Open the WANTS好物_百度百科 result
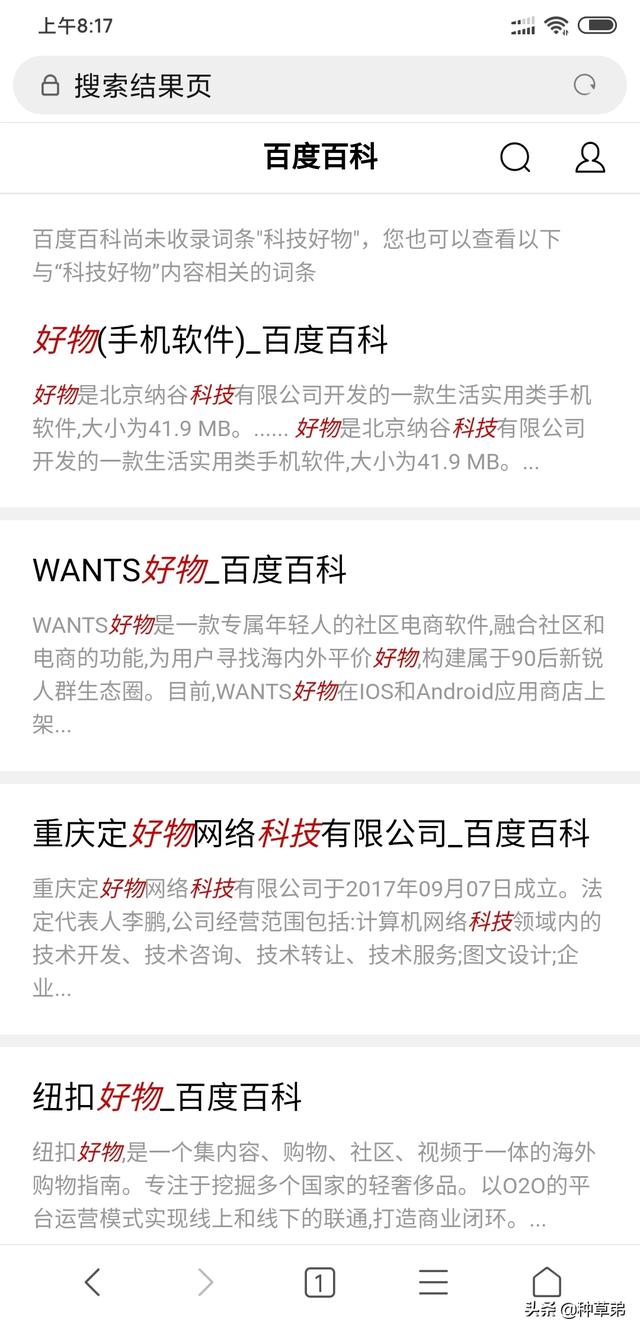 (190, 571)
